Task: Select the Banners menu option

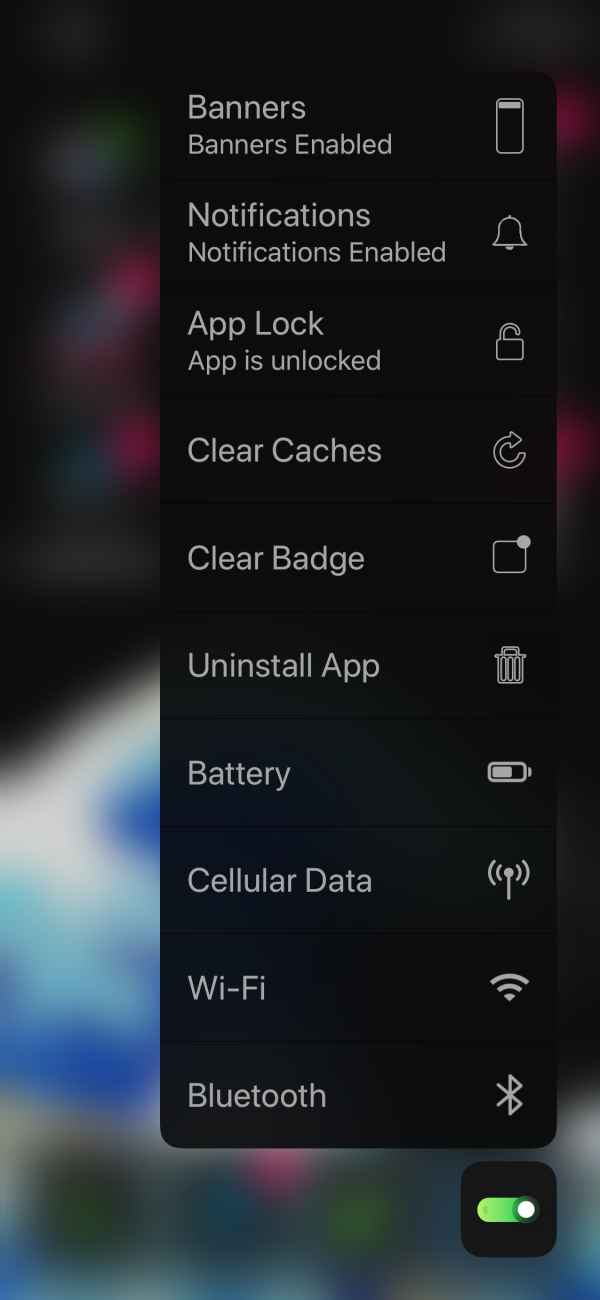Action: click(357, 126)
